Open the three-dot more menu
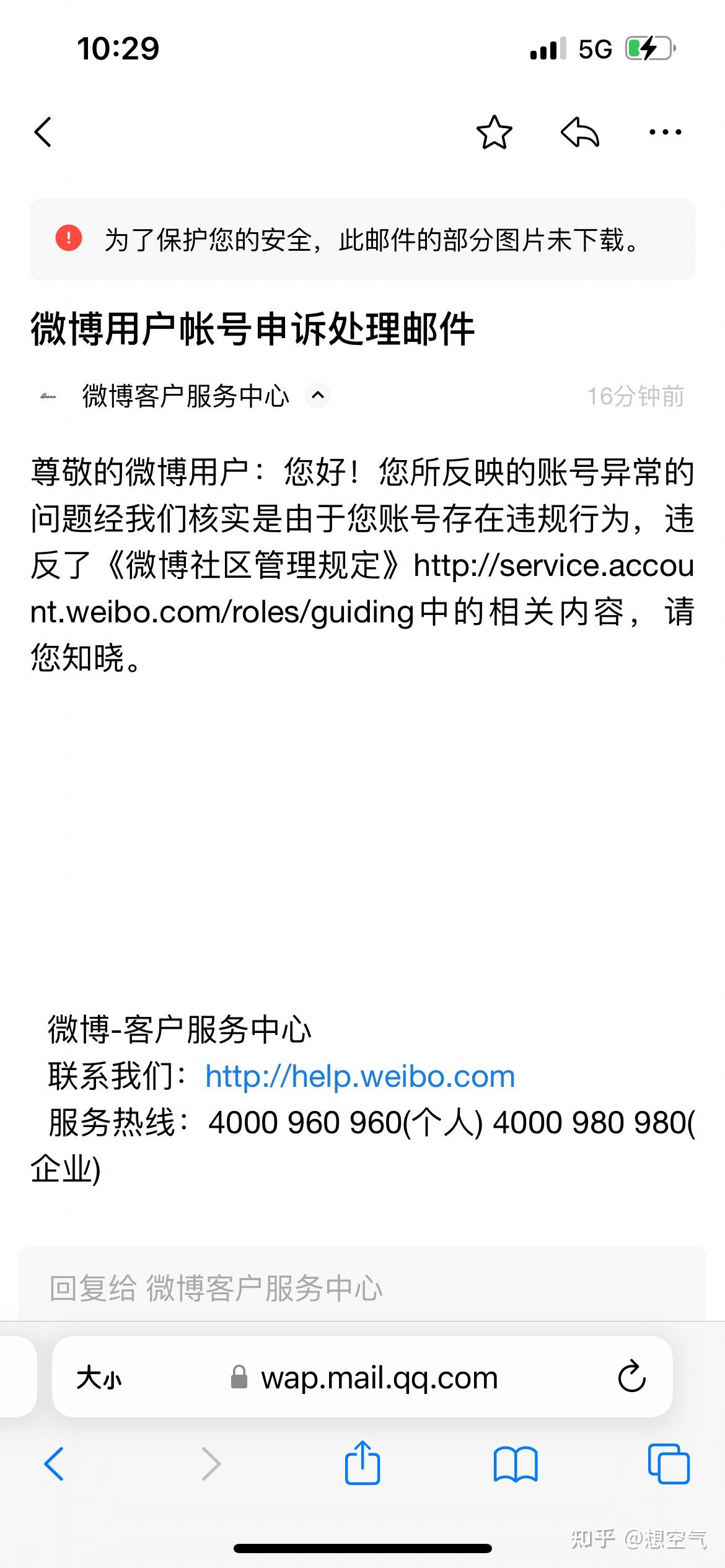 (x=665, y=132)
